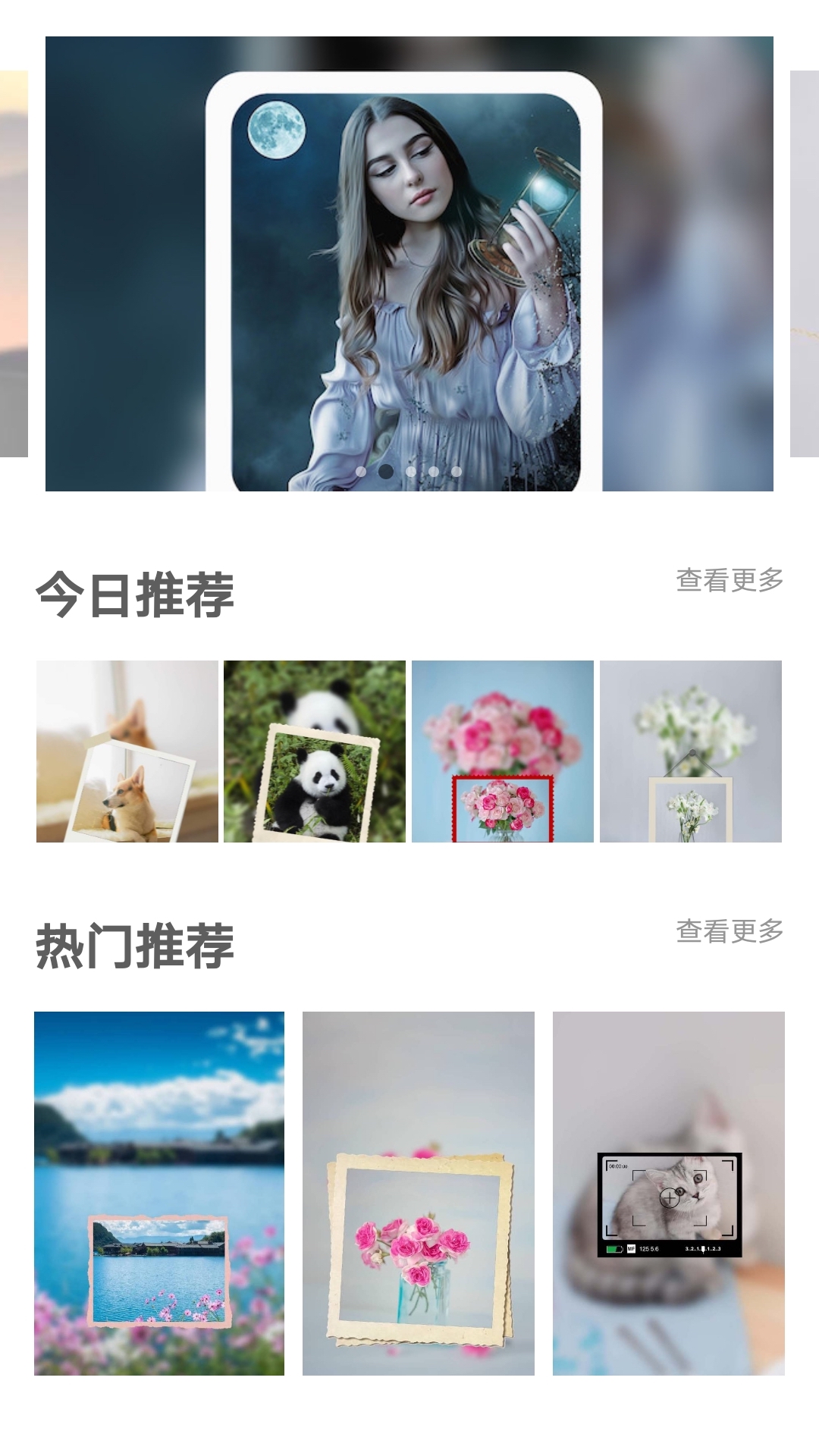Select the highlighted second carousel dot
Viewport: 819px width, 1456px height.
coord(386,472)
